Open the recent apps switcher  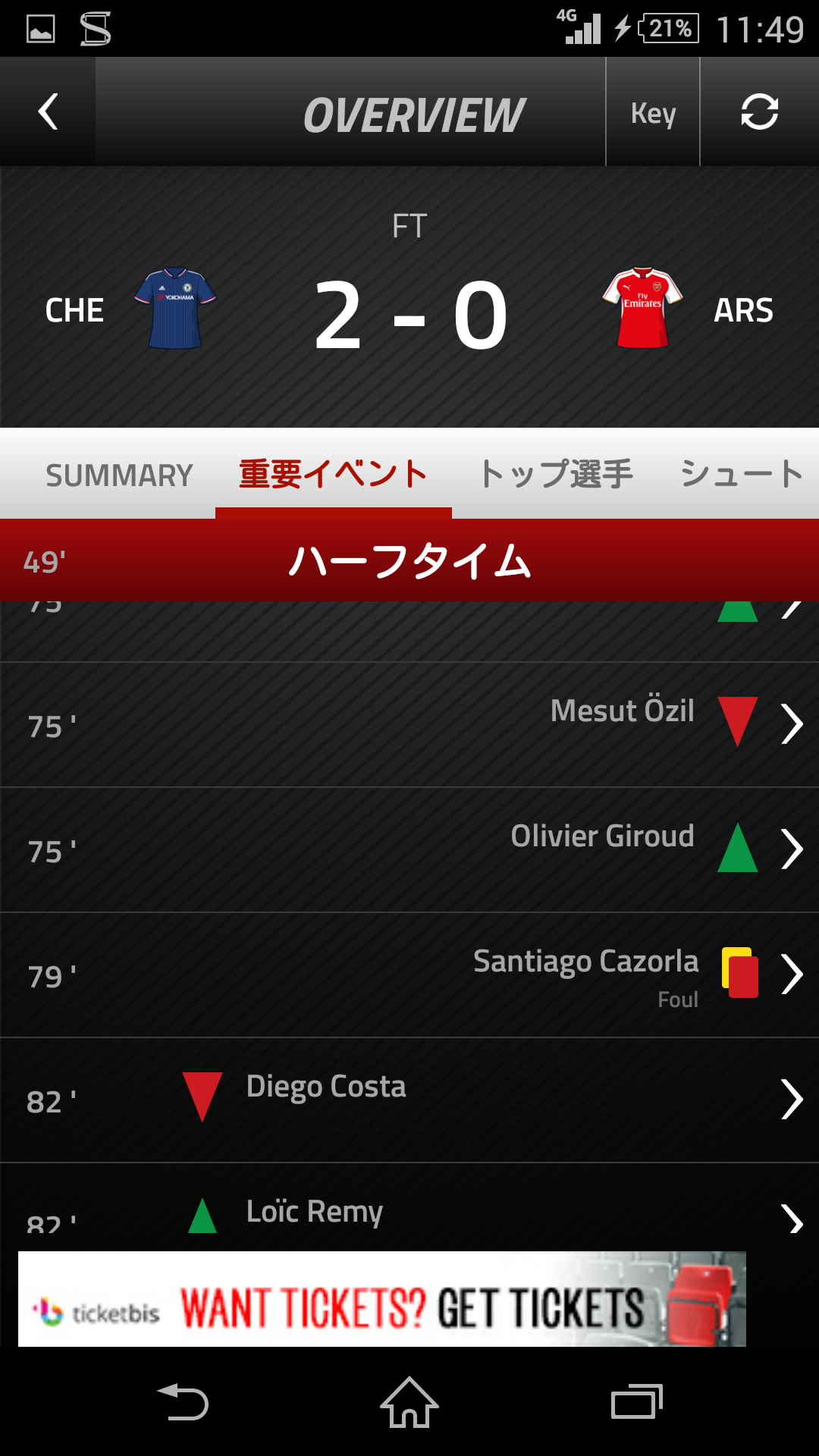coord(636,1402)
